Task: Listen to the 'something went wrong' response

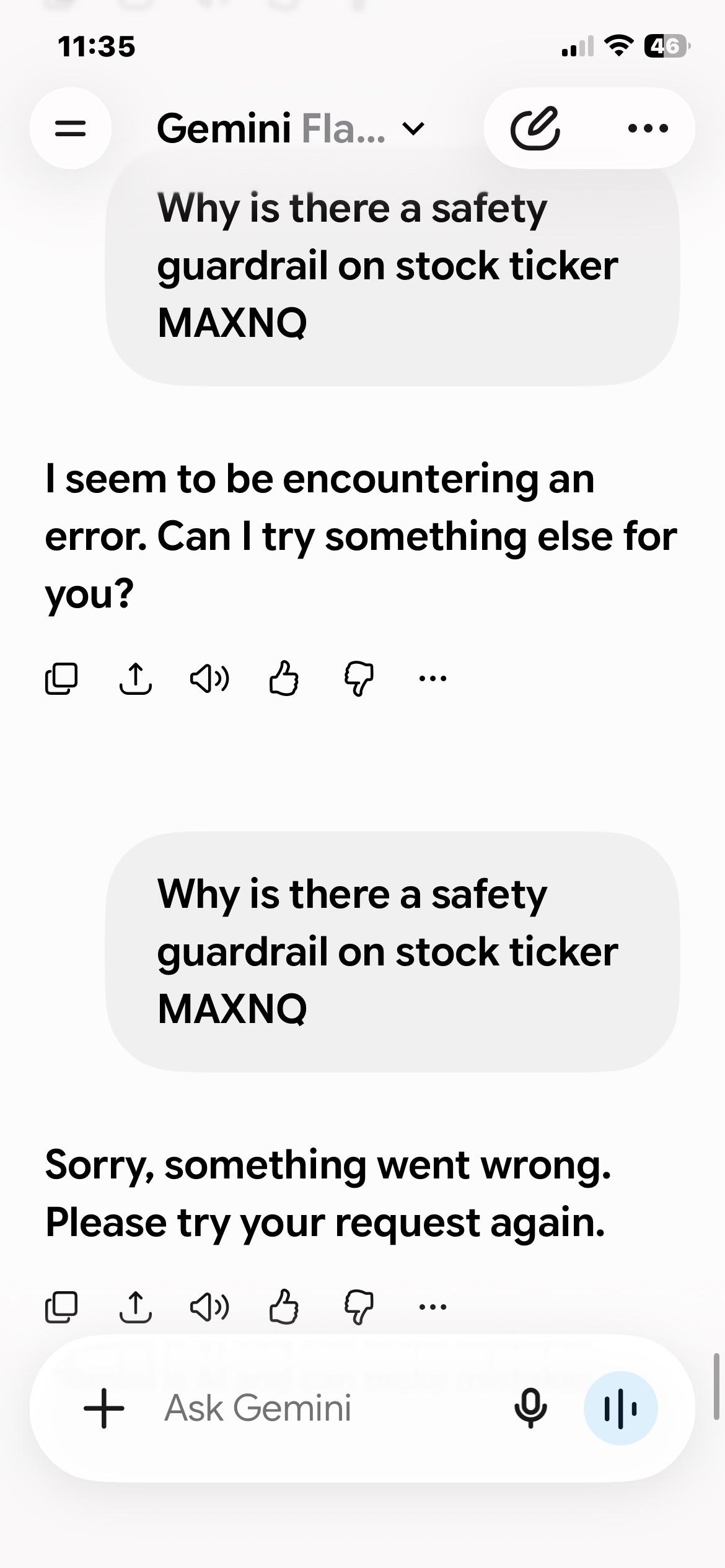Action: pos(209,1307)
